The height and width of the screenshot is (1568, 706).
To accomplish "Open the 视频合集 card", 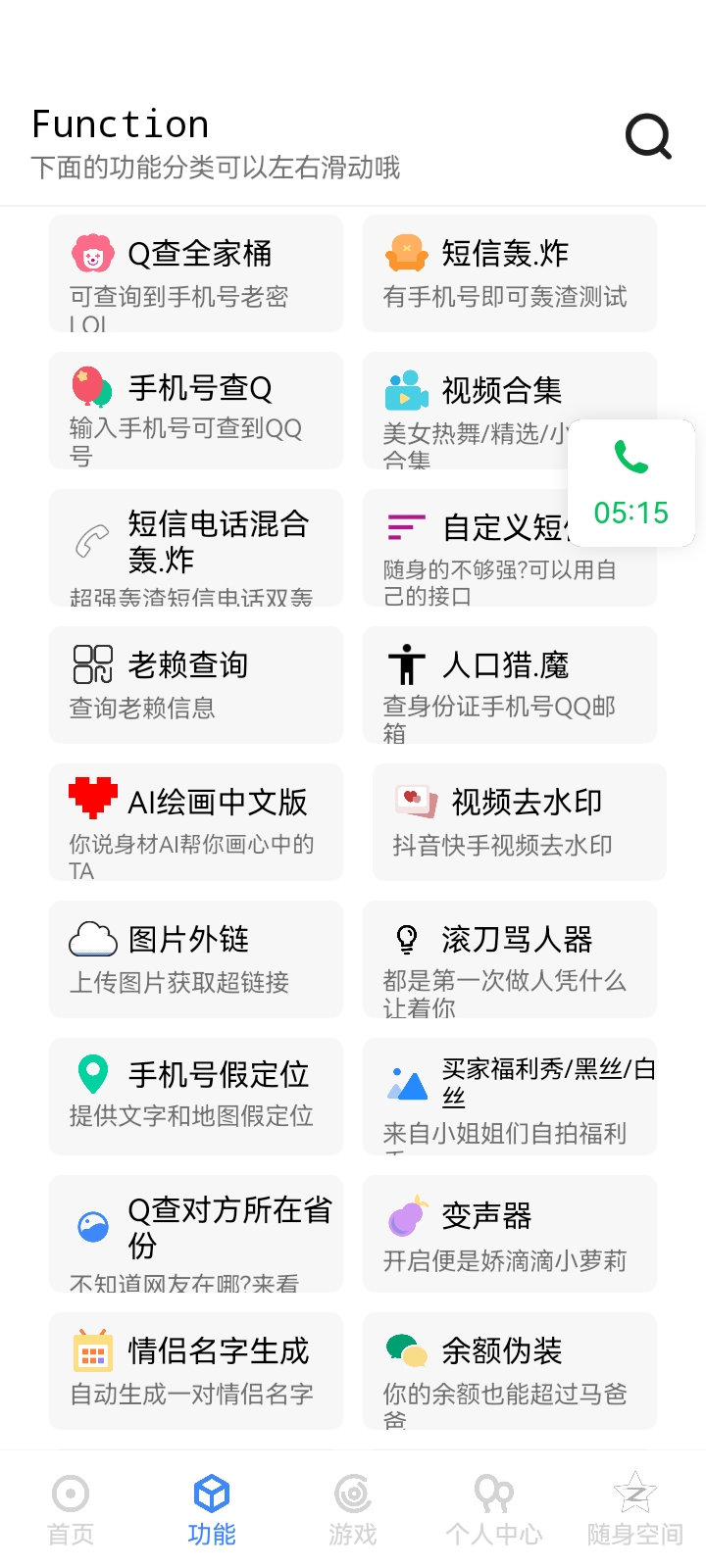I will 466,411.
